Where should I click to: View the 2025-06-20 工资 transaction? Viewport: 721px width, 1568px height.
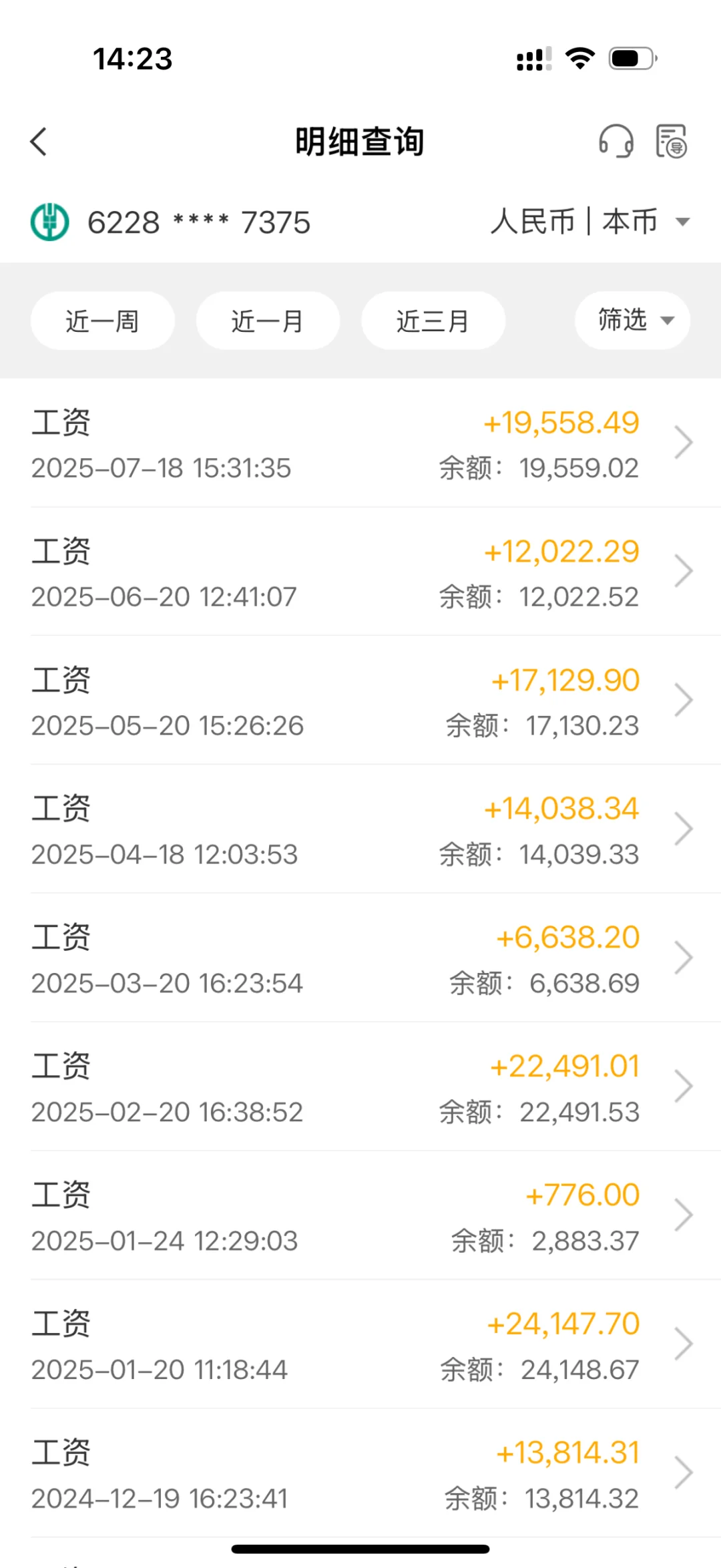[360, 572]
